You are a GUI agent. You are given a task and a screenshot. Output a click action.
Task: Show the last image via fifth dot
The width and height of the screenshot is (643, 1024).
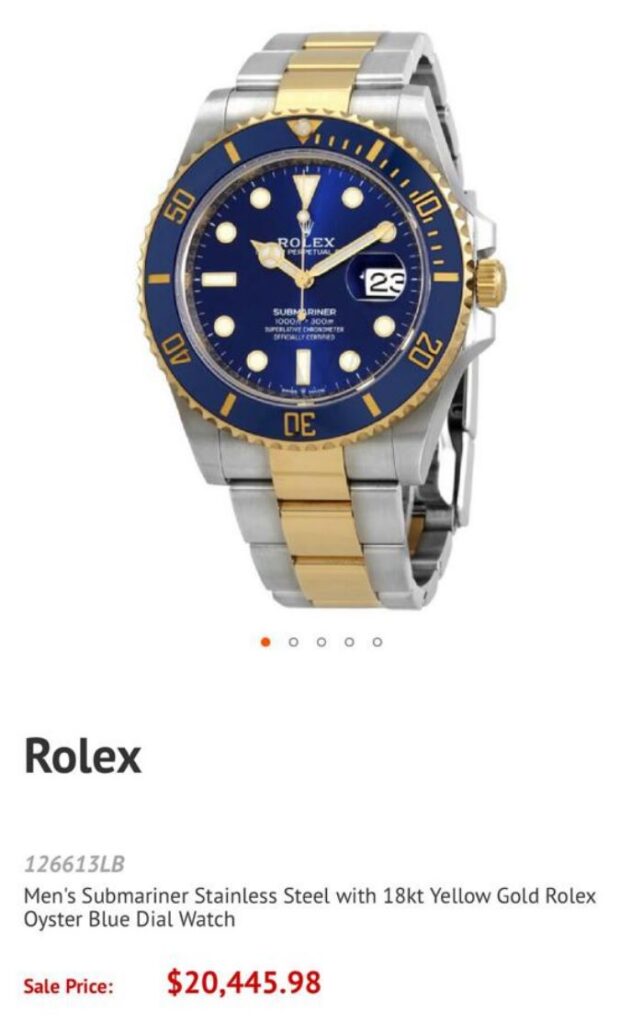pyautogui.click(x=377, y=642)
